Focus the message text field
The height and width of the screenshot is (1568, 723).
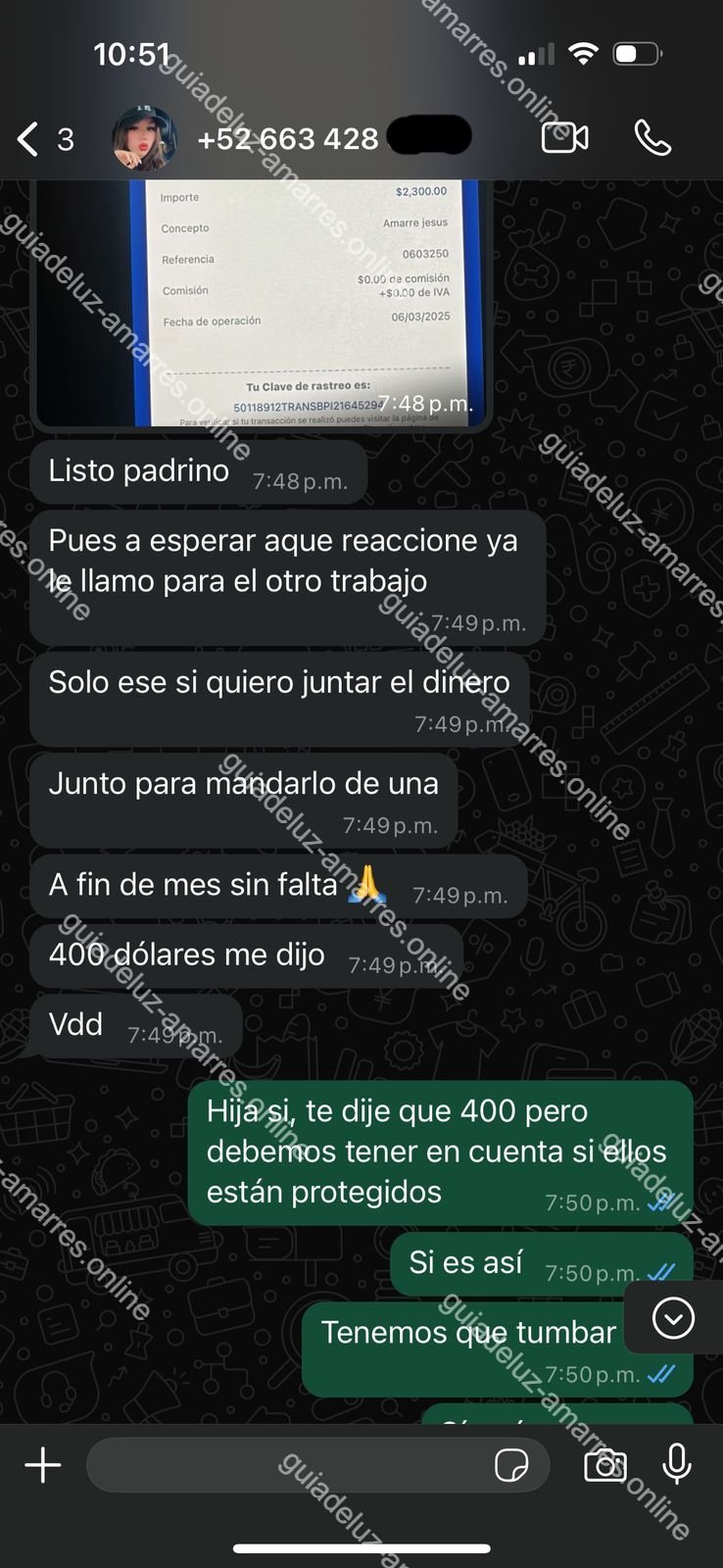click(x=284, y=1465)
